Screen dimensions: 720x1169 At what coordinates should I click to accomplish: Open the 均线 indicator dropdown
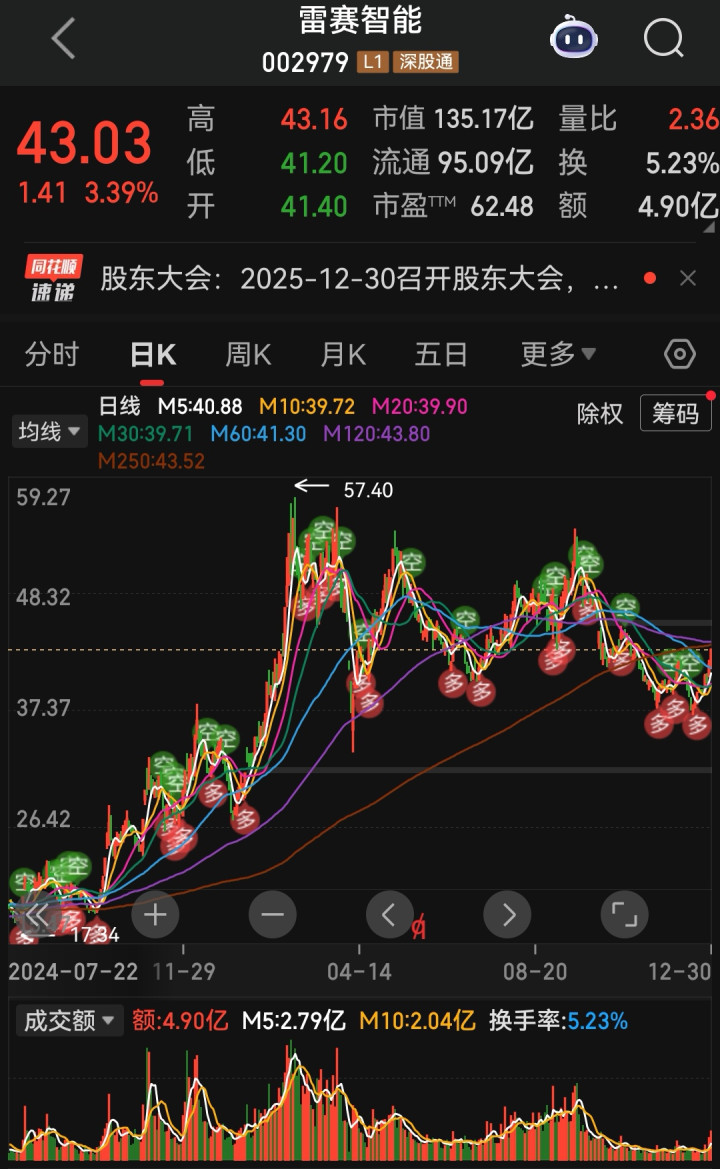(48, 432)
